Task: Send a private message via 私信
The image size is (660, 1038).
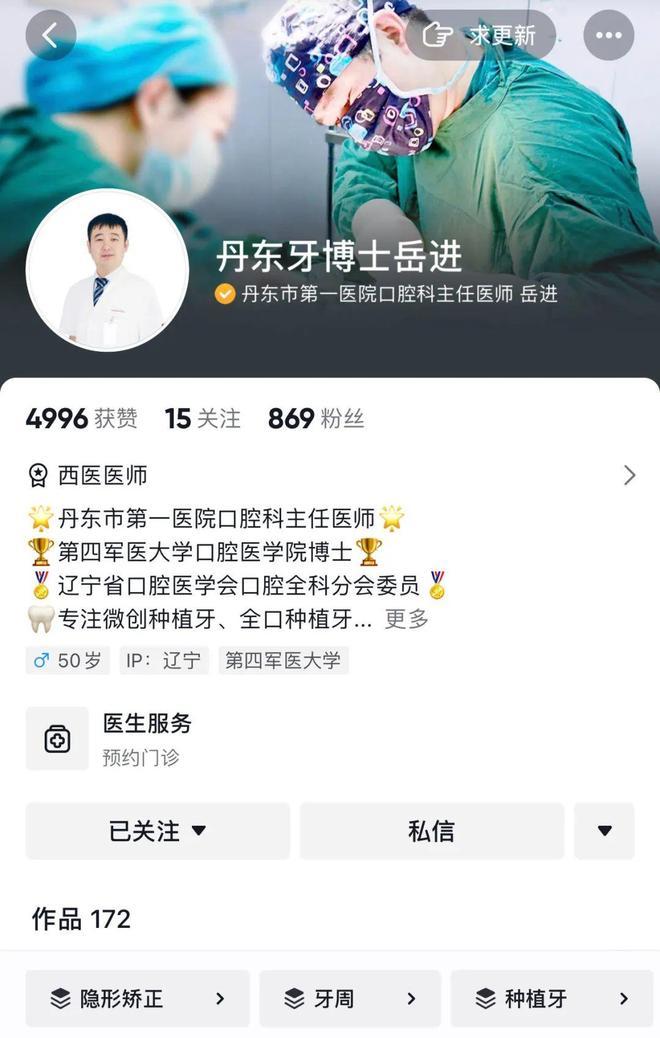Action: point(431,831)
